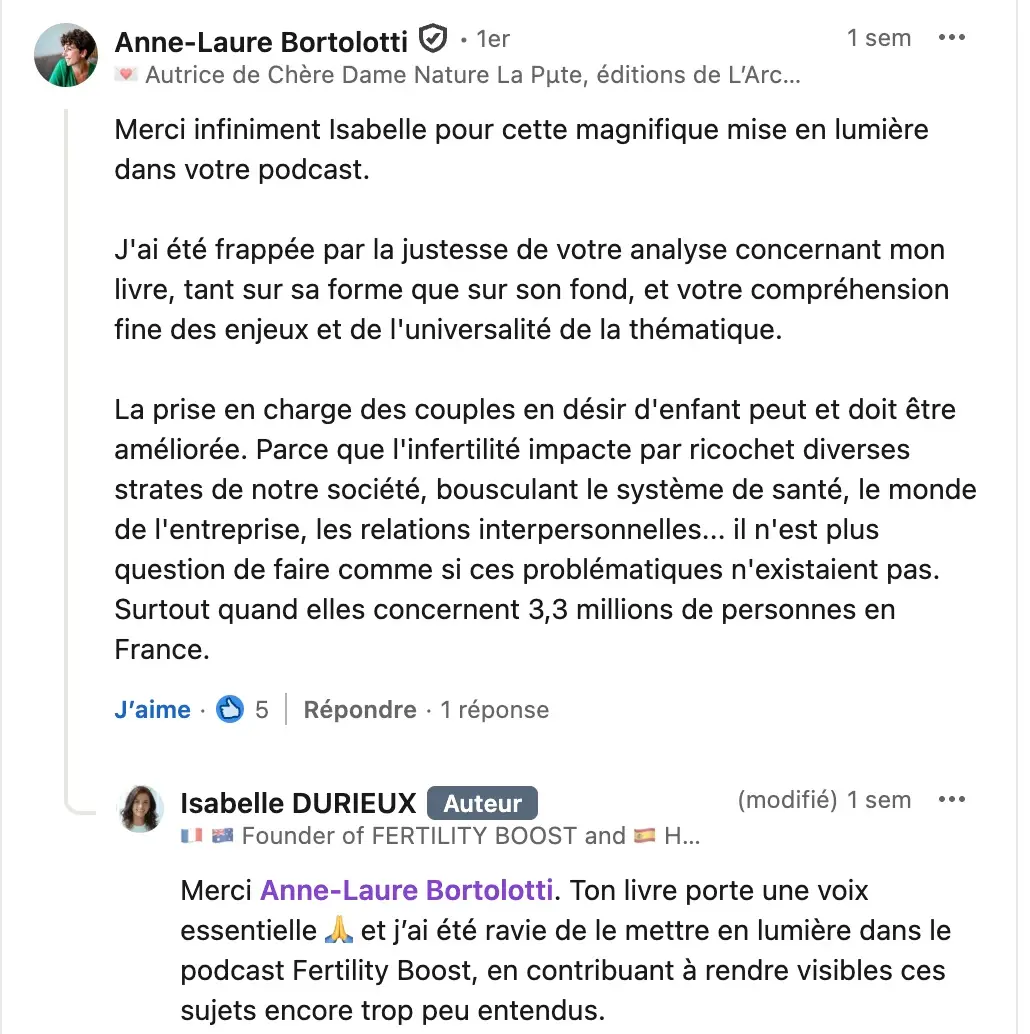Open Anne-Laure Bortolotti's name at the top
Image resolution: width=1030 pixels, height=1034 pixels.
click(x=261, y=42)
